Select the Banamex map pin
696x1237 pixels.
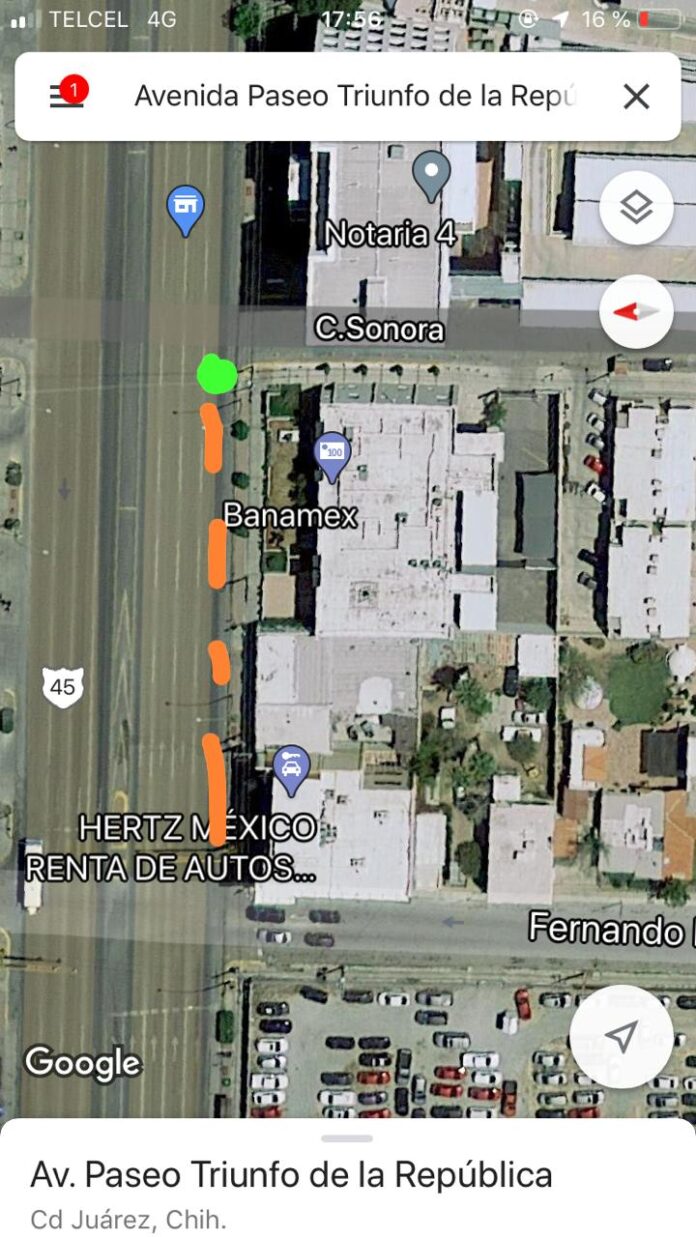(x=332, y=455)
